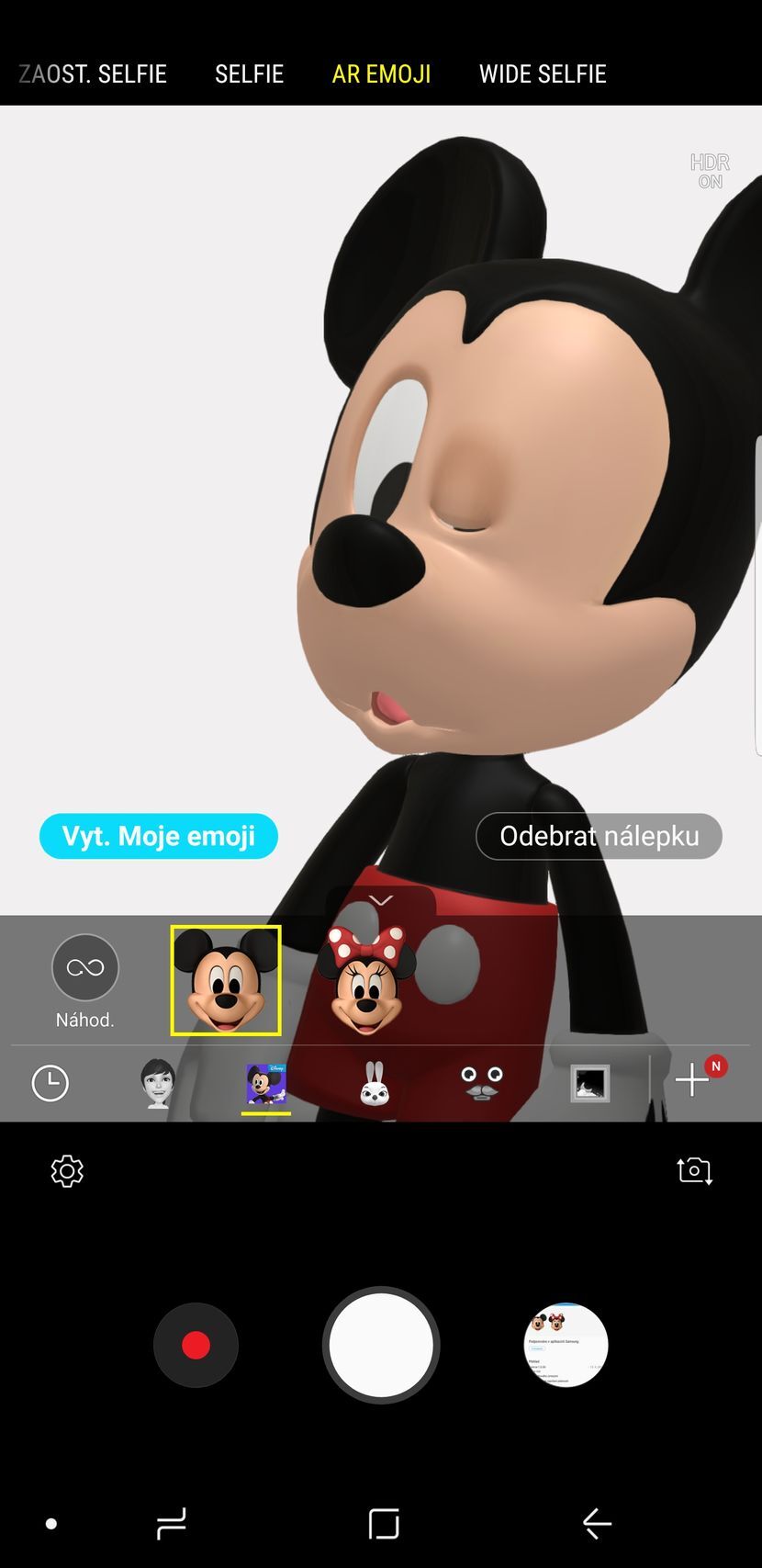Switch to My Emoji avatar category
The image size is (762, 1568).
158,1083
